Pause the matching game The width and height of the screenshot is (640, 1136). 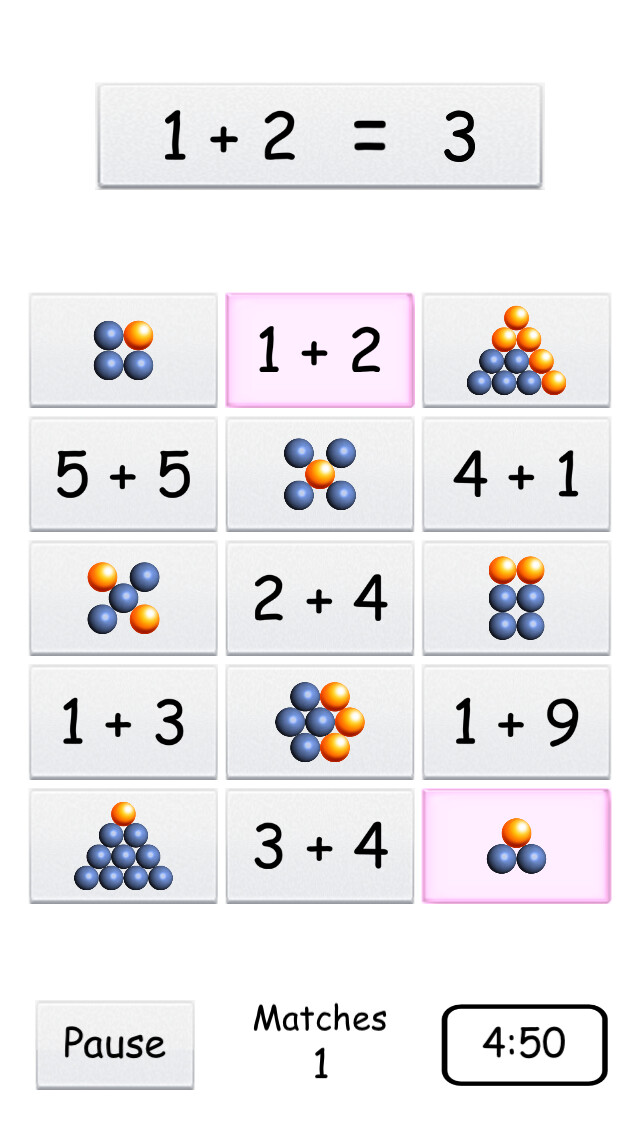[115, 1044]
